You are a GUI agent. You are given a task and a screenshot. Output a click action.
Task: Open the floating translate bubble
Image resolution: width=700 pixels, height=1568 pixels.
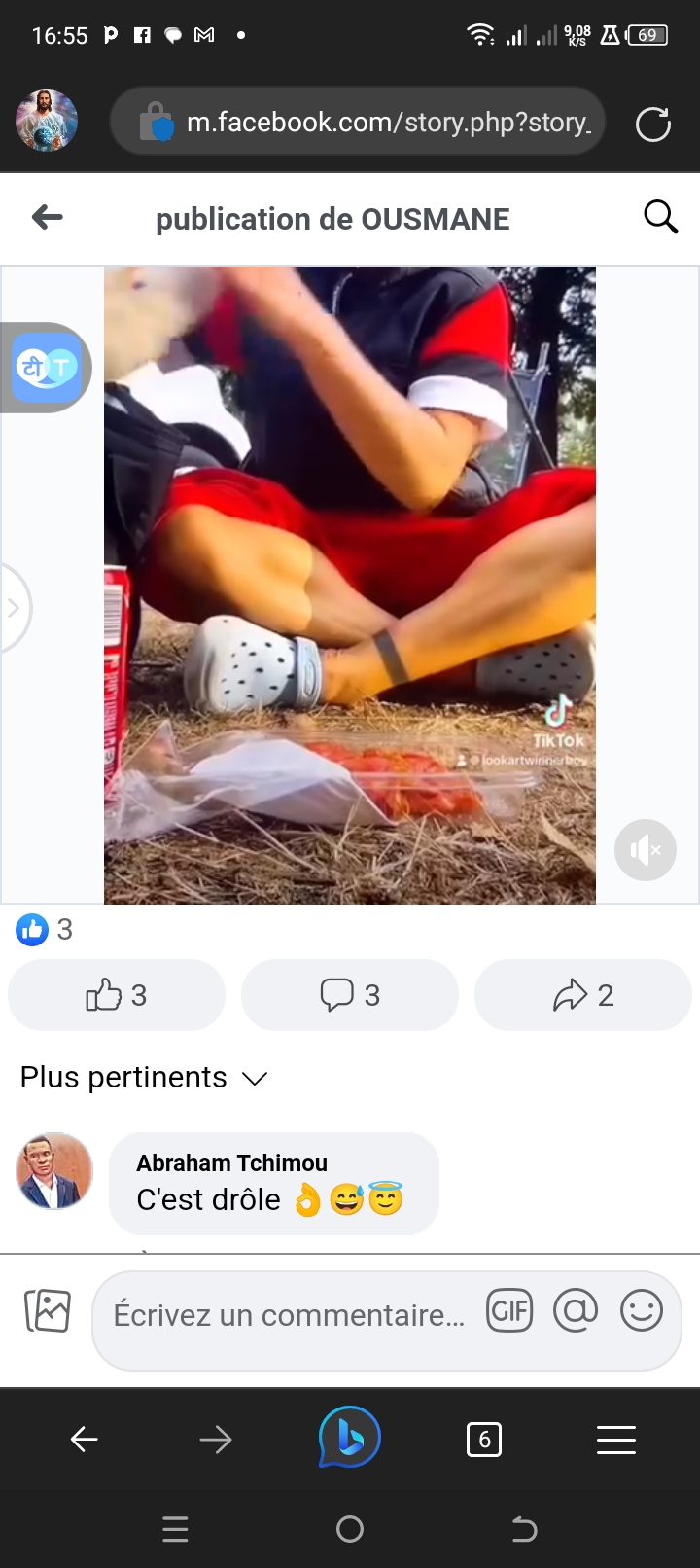coord(47,368)
